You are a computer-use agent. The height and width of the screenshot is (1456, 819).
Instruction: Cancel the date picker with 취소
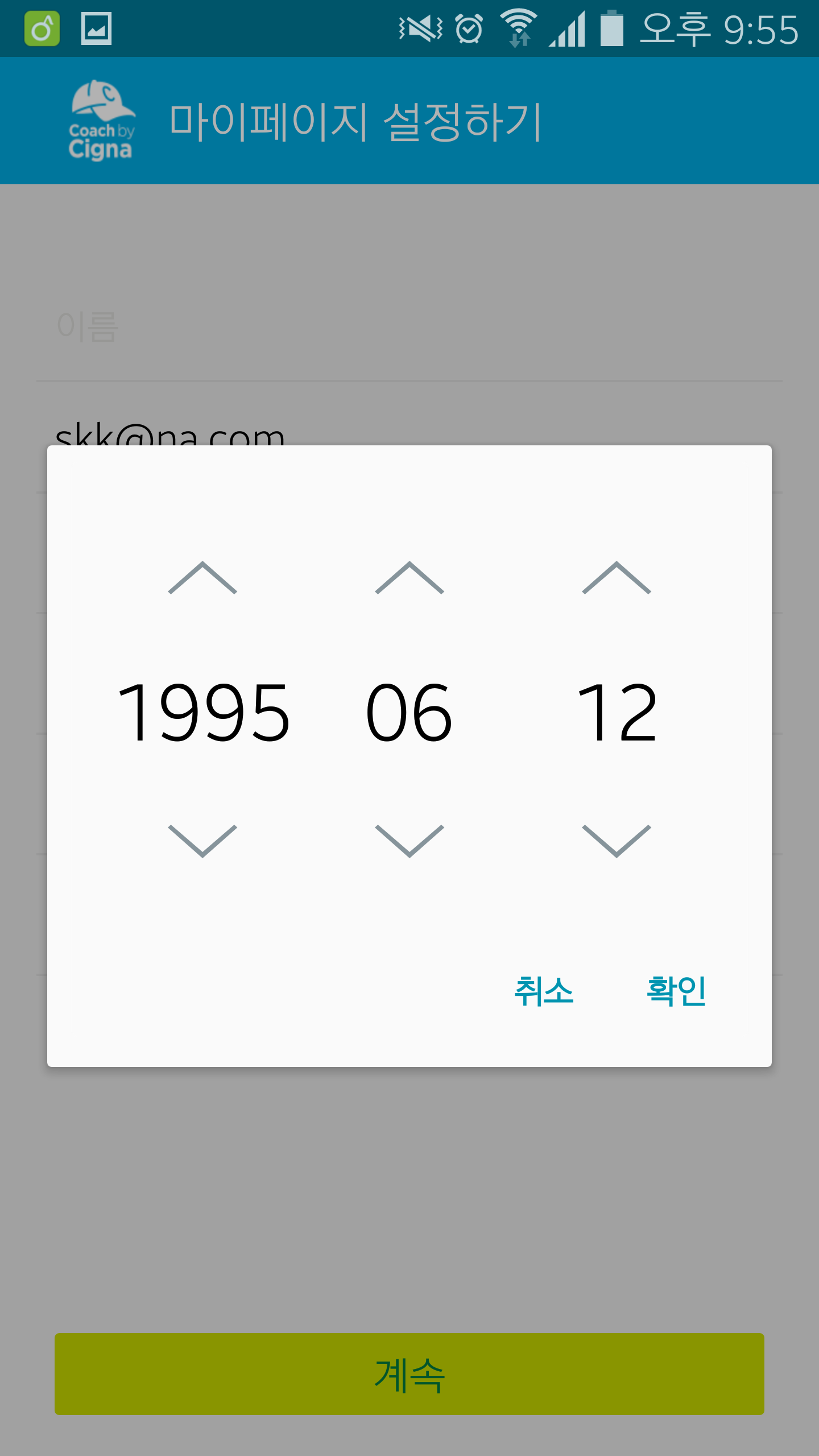click(544, 991)
